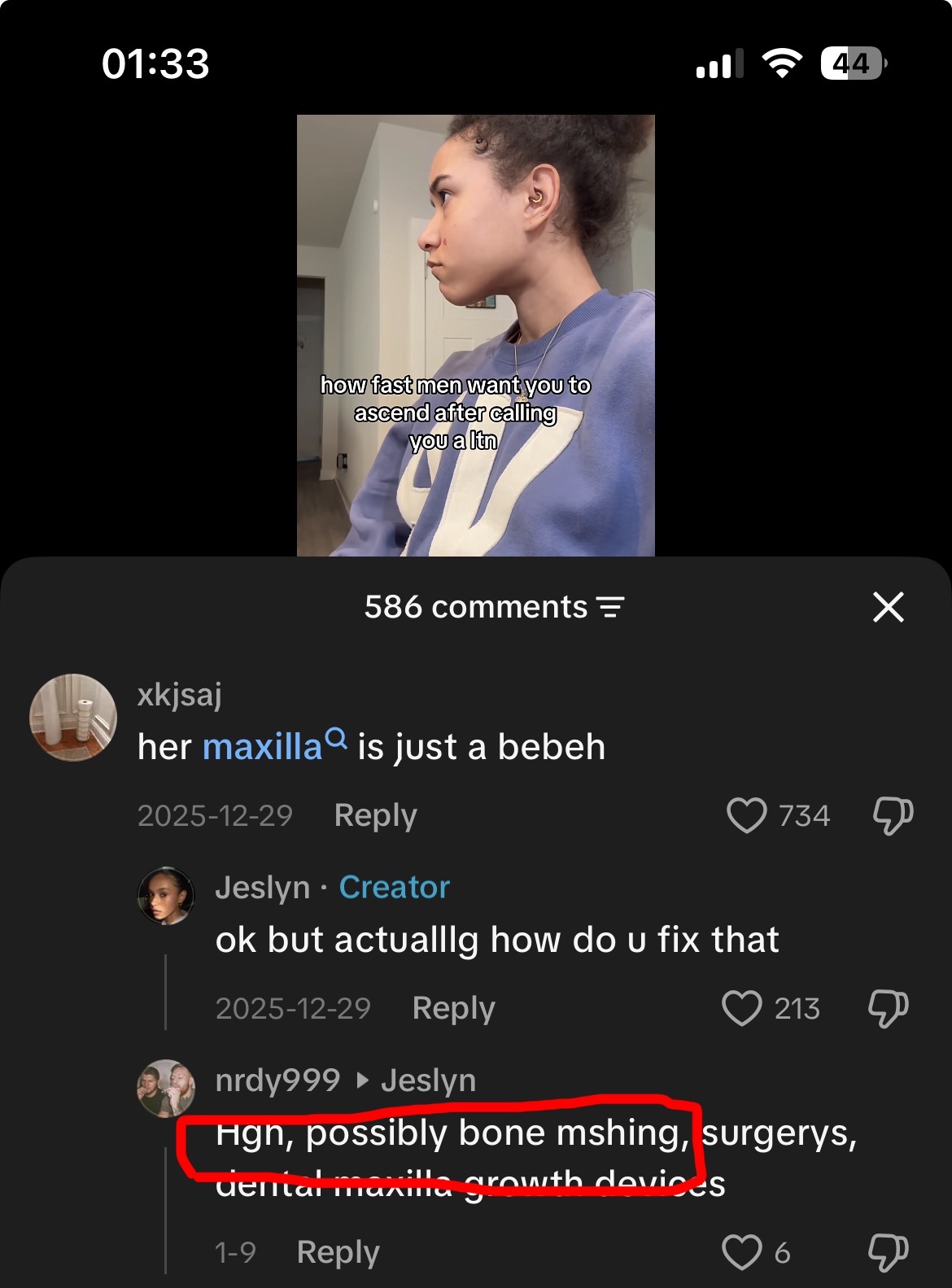The width and height of the screenshot is (952, 1288).
Task: Reply to Jeslyn's comment
Action: point(453,1008)
